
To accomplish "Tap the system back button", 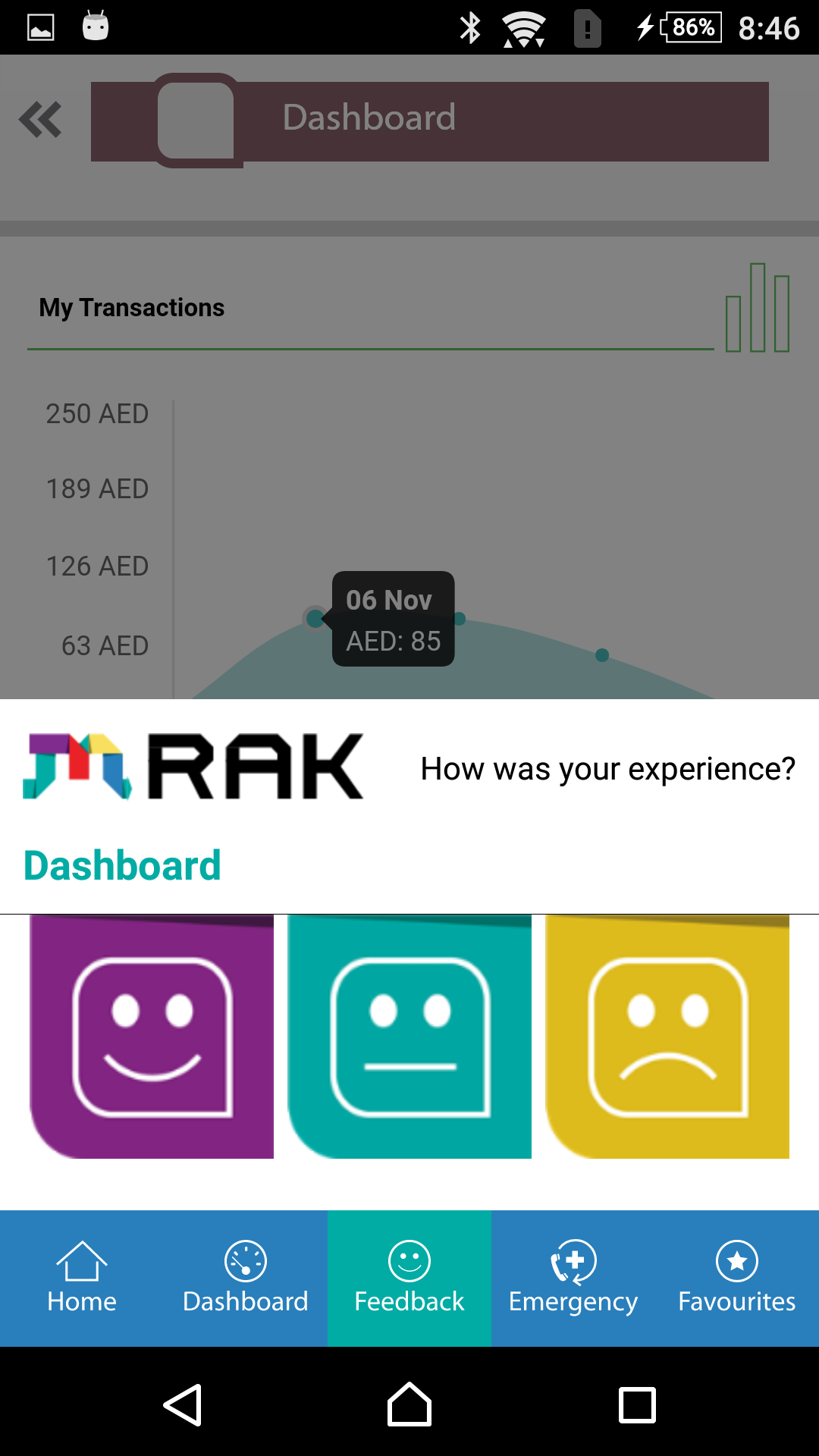I will coord(183,1404).
